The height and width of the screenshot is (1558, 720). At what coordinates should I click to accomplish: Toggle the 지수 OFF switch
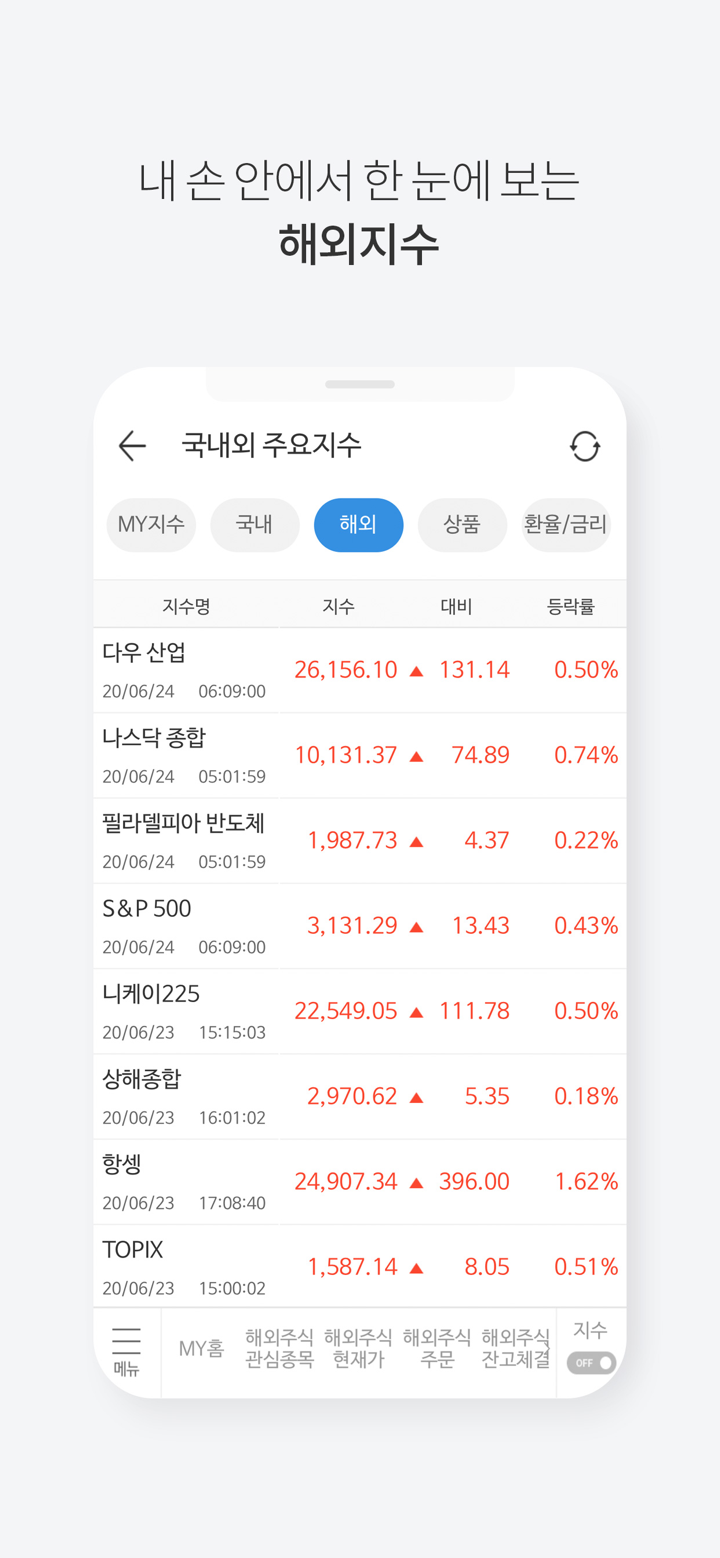point(590,1361)
